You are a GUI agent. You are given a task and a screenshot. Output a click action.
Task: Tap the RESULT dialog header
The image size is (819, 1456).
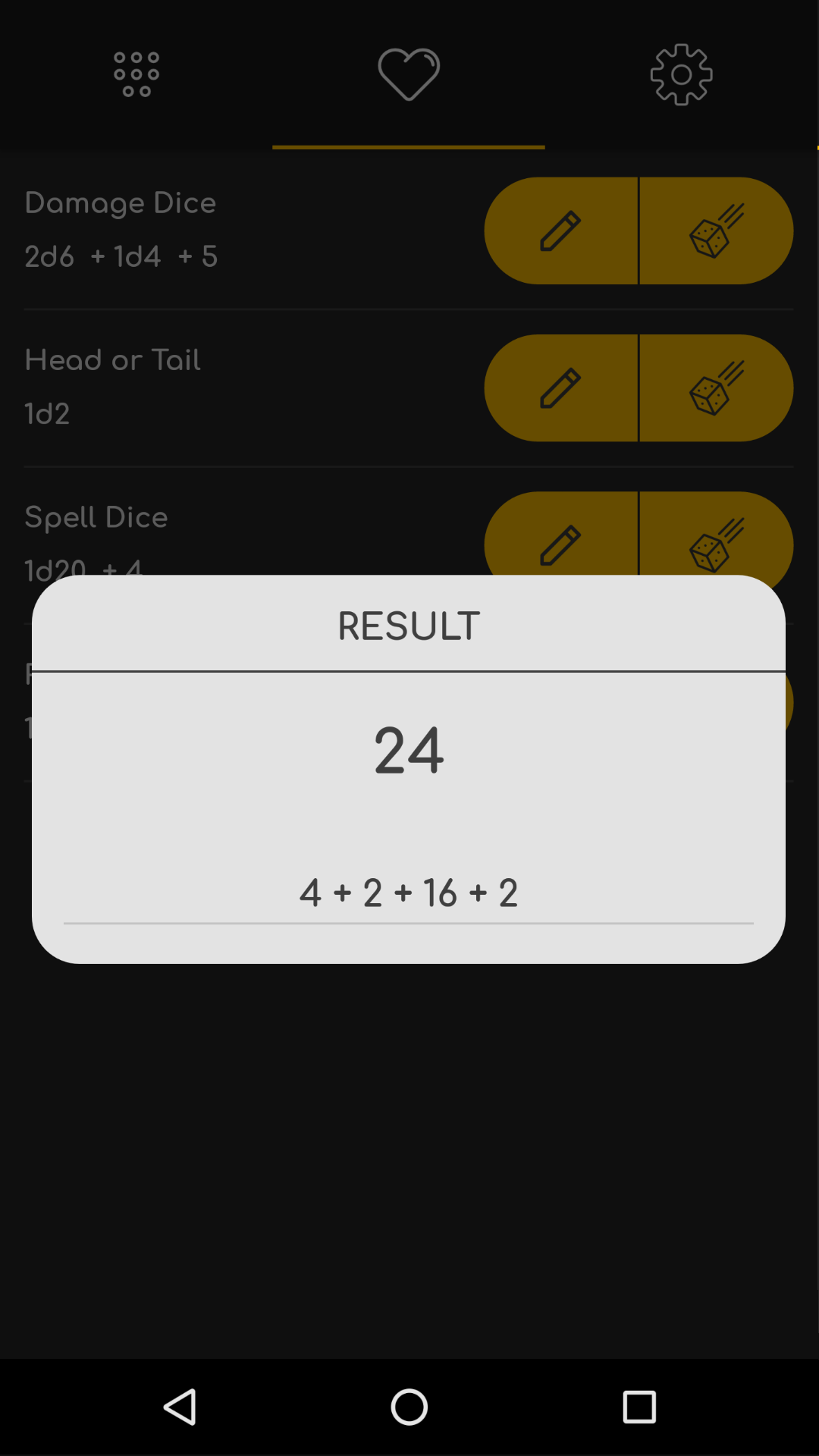pos(409,625)
